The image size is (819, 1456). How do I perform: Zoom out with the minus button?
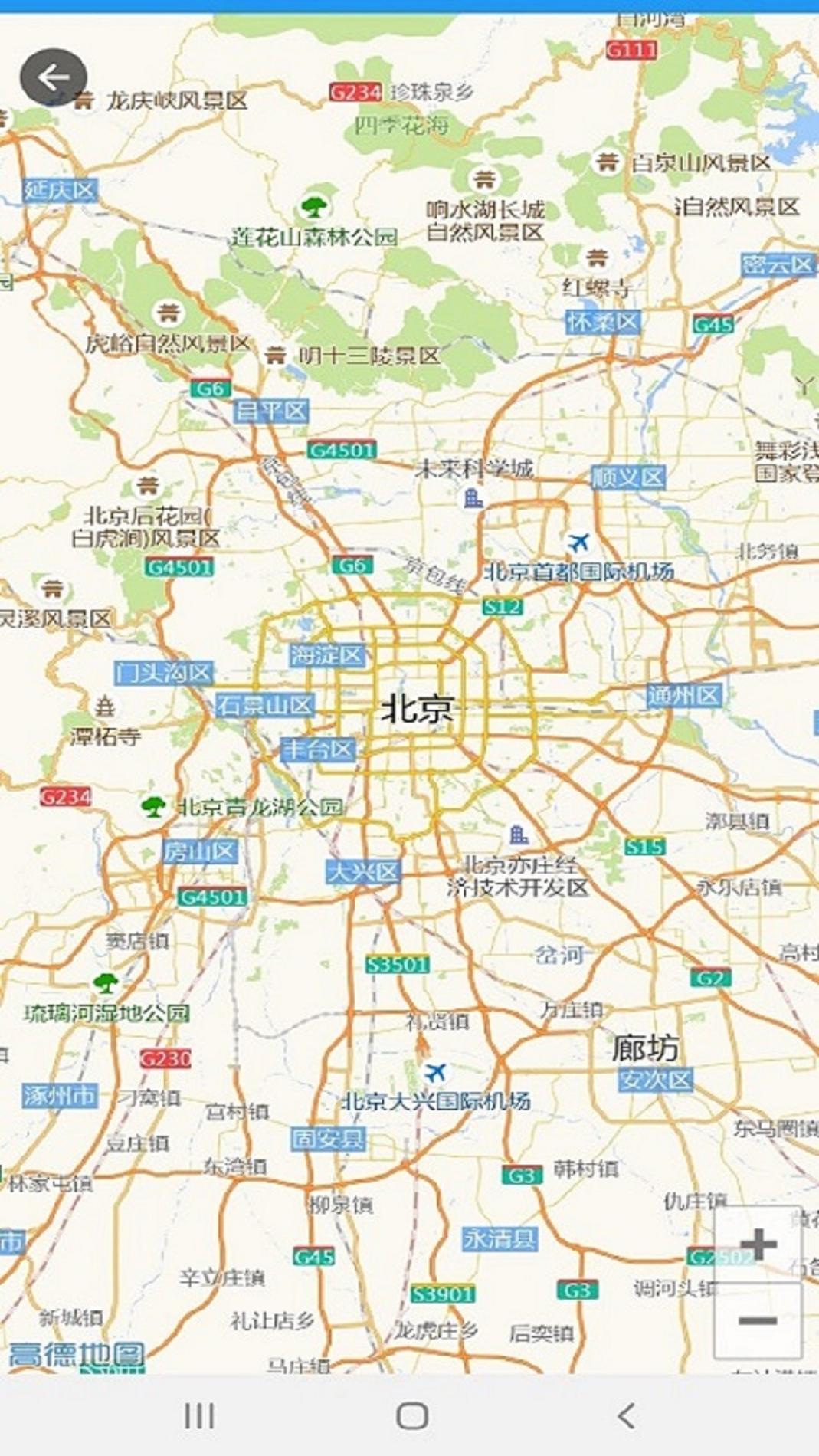click(758, 1320)
